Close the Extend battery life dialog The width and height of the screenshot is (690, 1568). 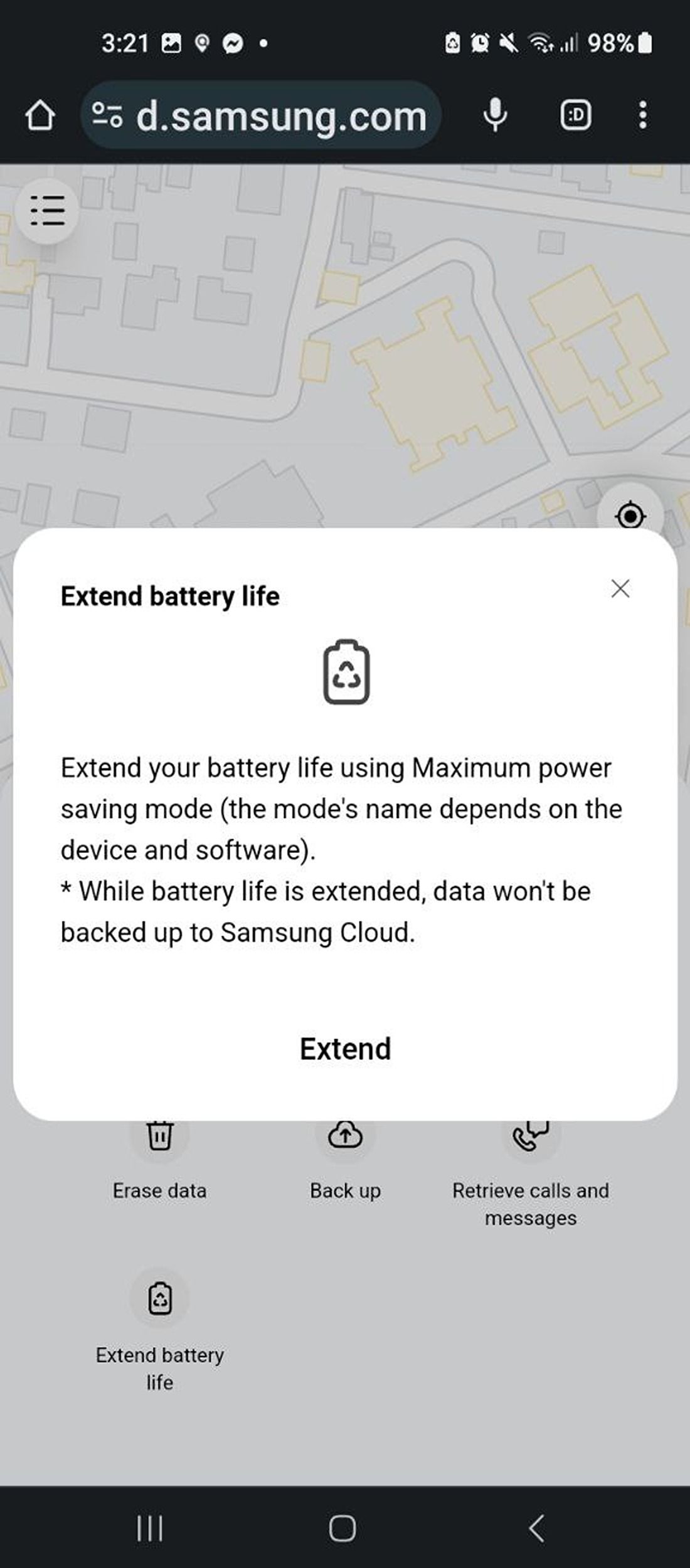620,588
